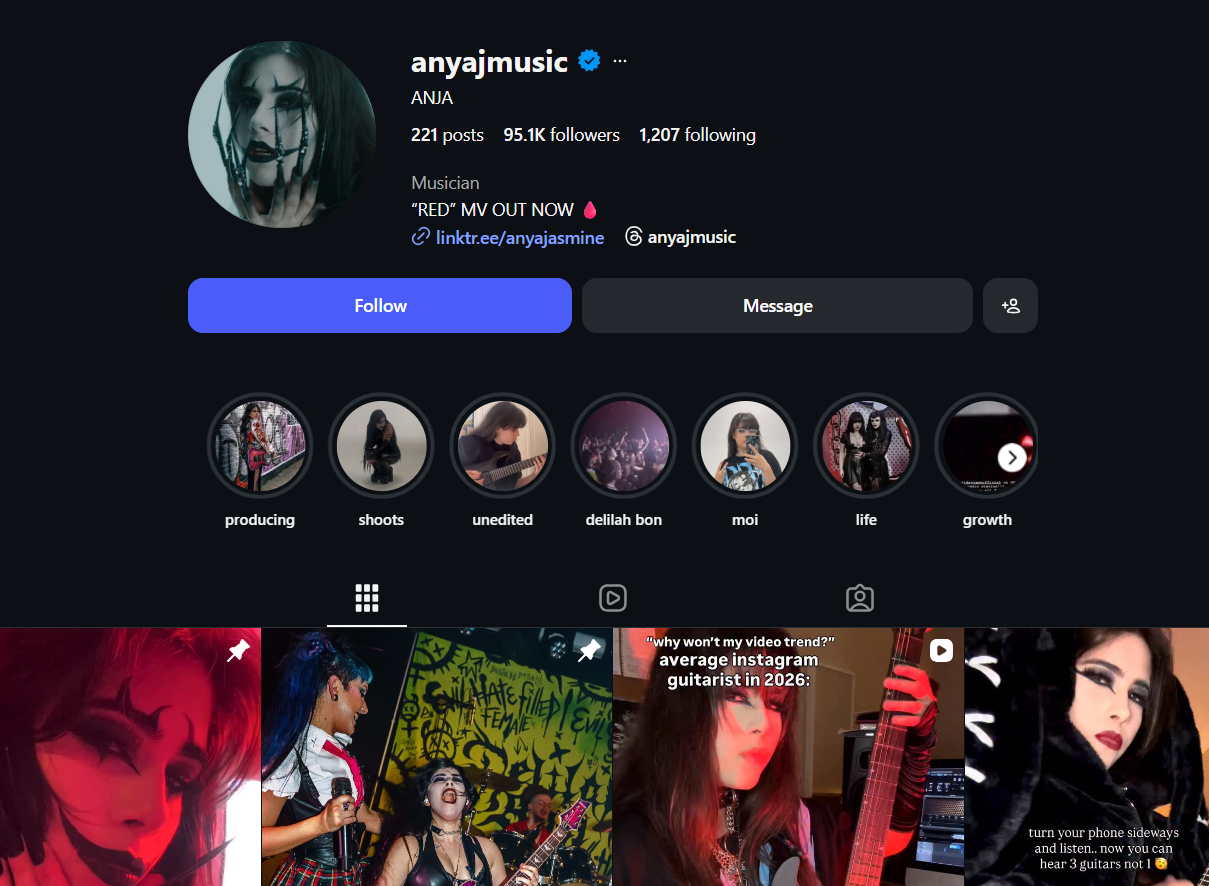Open the "moi" story highlight
This screenshot has width=1209, height=886.
[745, 446]
